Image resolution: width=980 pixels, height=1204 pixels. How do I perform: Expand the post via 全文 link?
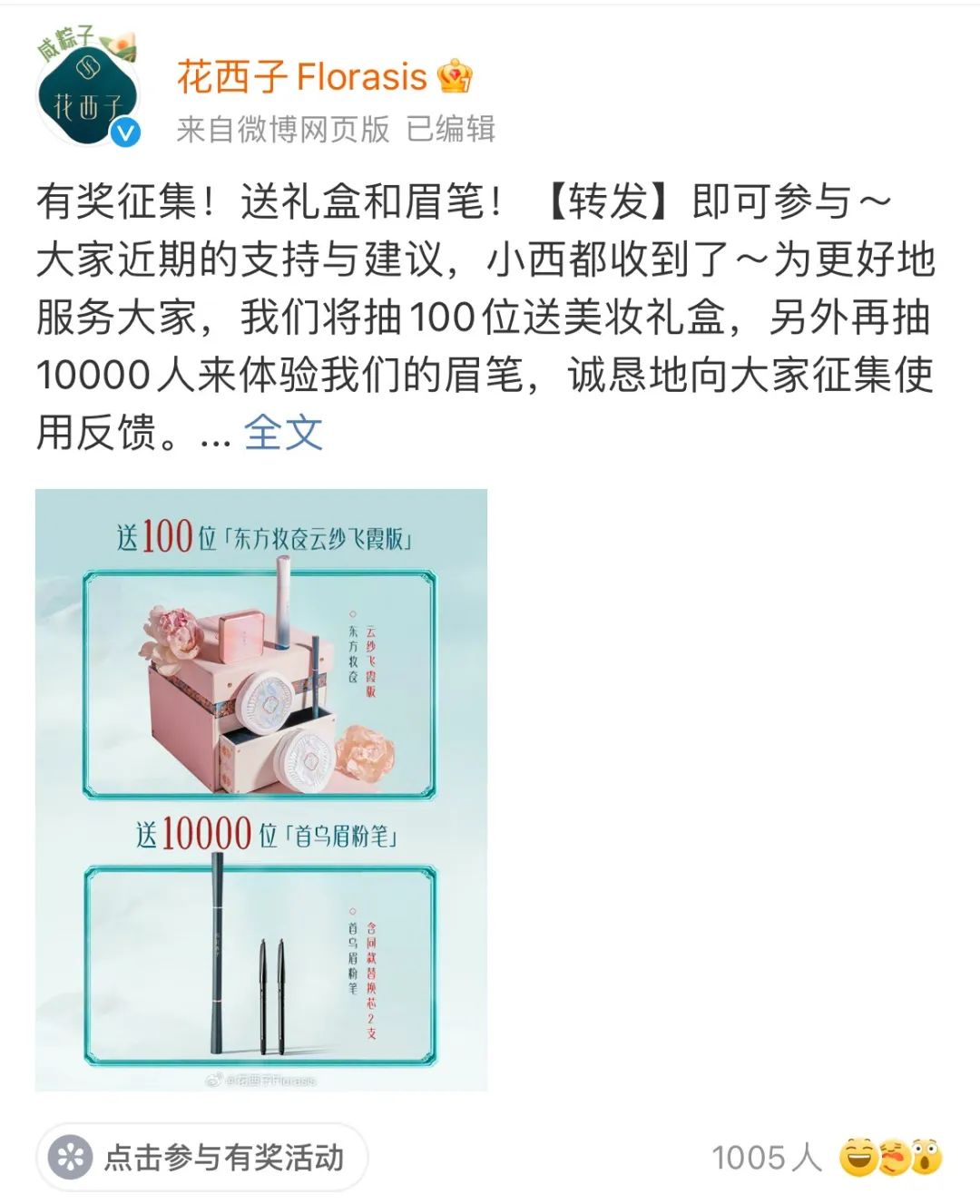(x=283, y=432)
